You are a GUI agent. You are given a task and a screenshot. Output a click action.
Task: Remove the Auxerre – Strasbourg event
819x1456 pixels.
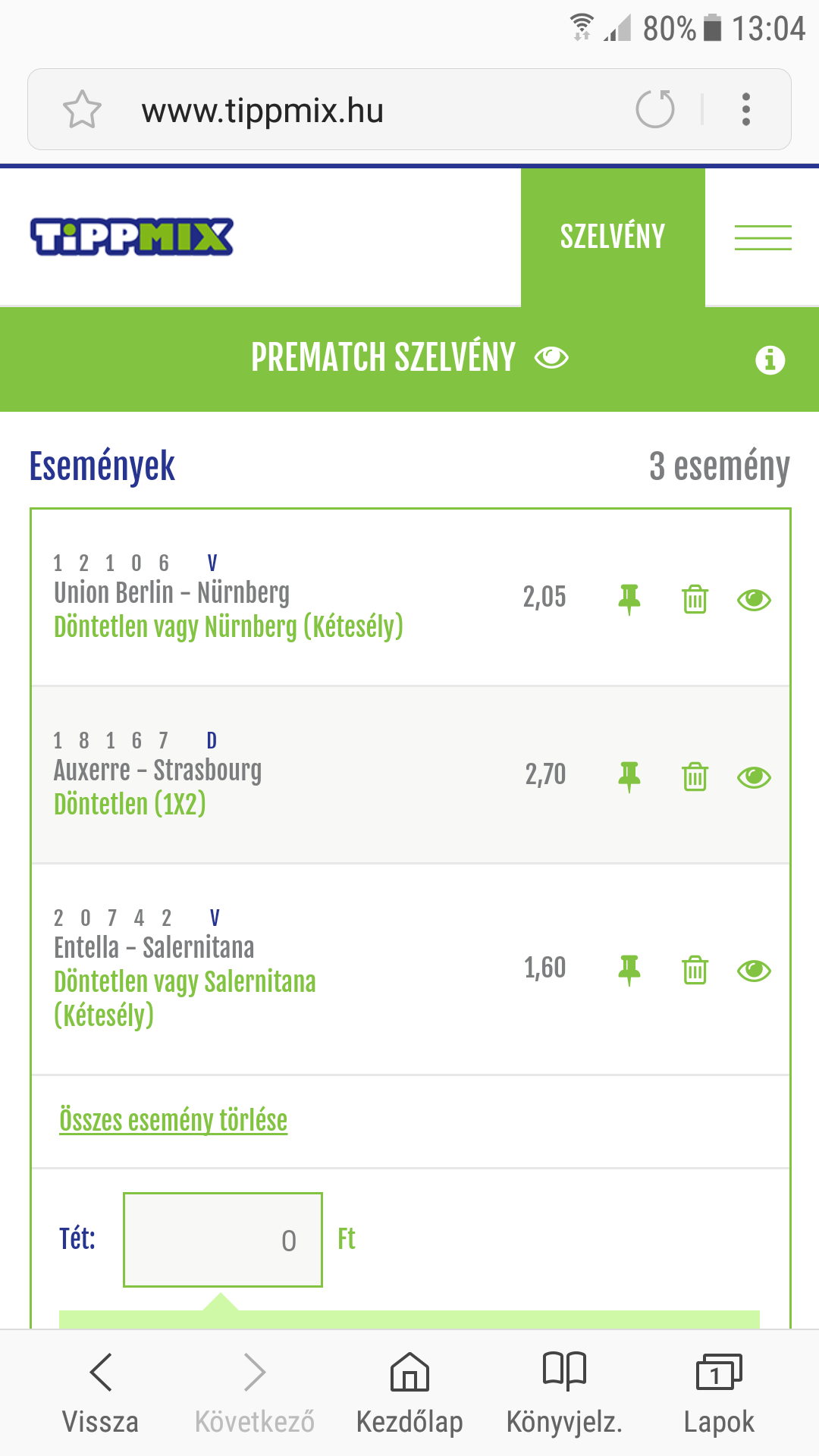[x=695, y=777]
